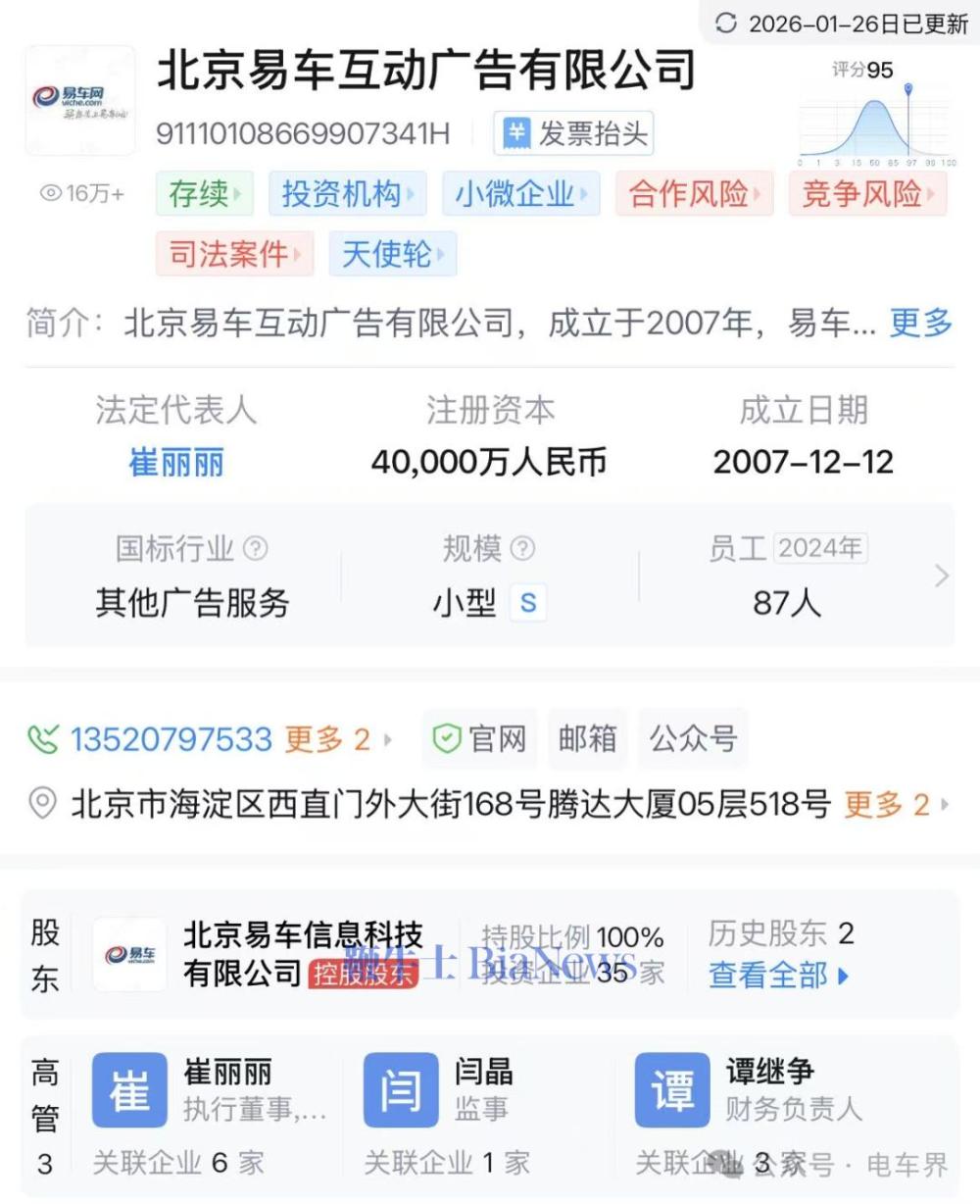The width and height of the screenshot is (980, 1204).
Task: Open the 公众号 tab
Action: pyautogui.click(x=693, y=739)
